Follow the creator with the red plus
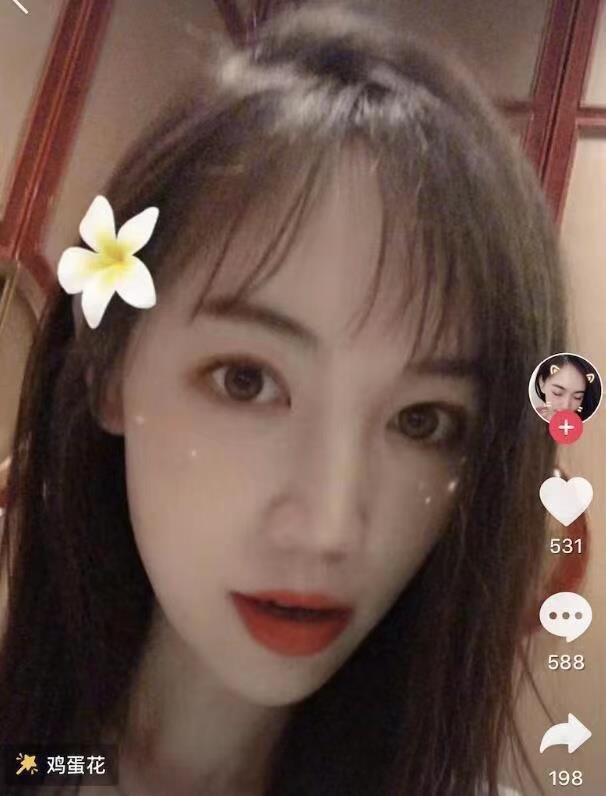Viewport: 606px width, 796px height. (x=566, y=428)
